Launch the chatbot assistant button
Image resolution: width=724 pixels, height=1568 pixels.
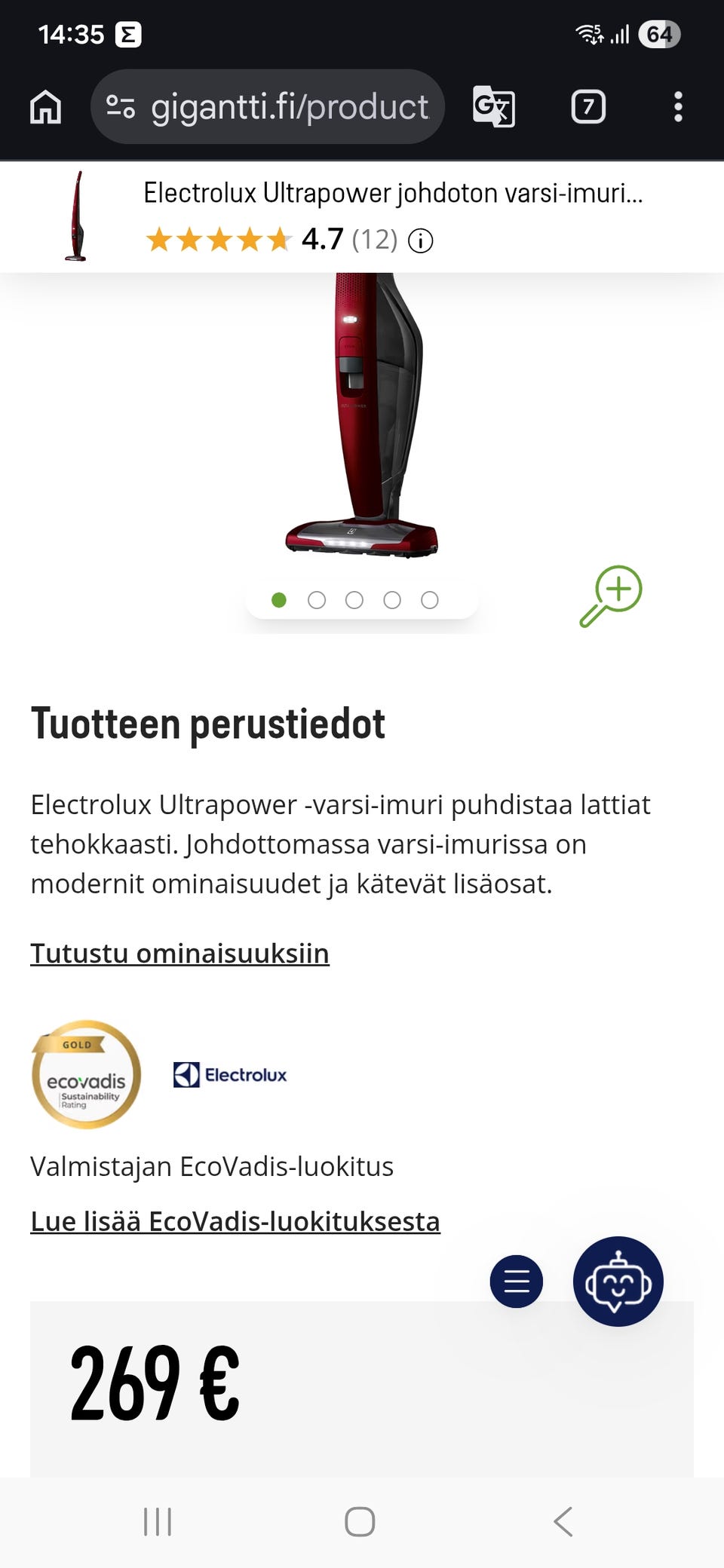[618, 1282]
